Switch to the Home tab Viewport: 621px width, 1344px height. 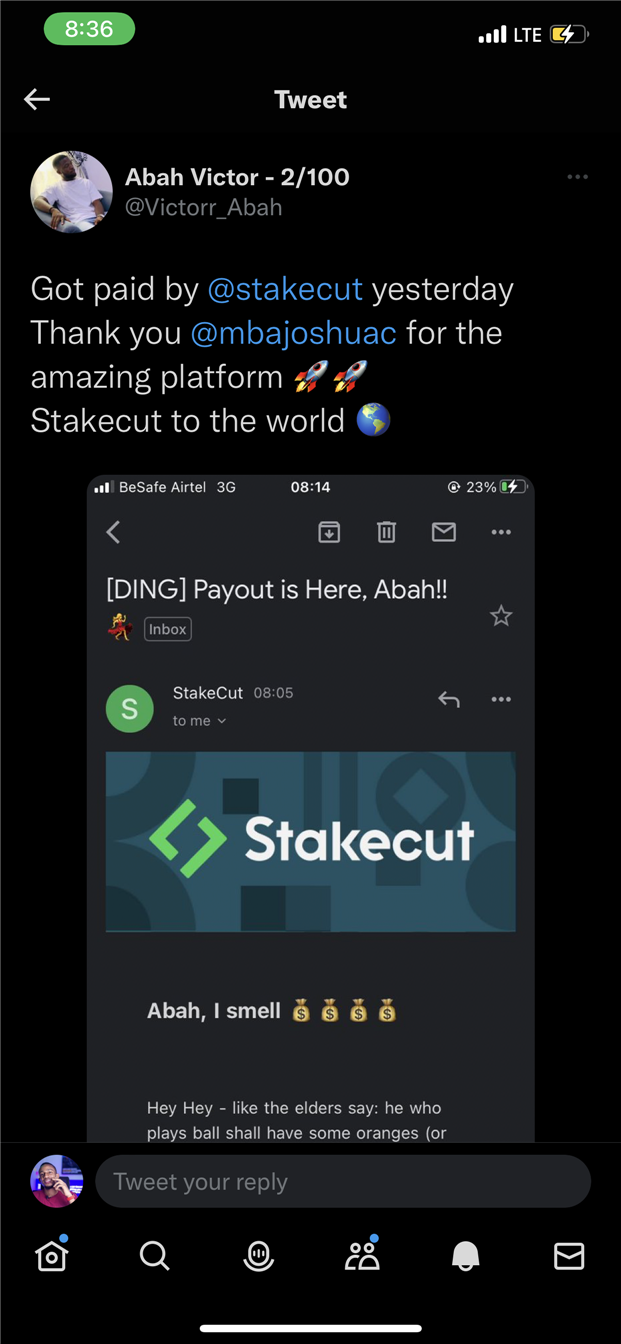point(52,1255)
